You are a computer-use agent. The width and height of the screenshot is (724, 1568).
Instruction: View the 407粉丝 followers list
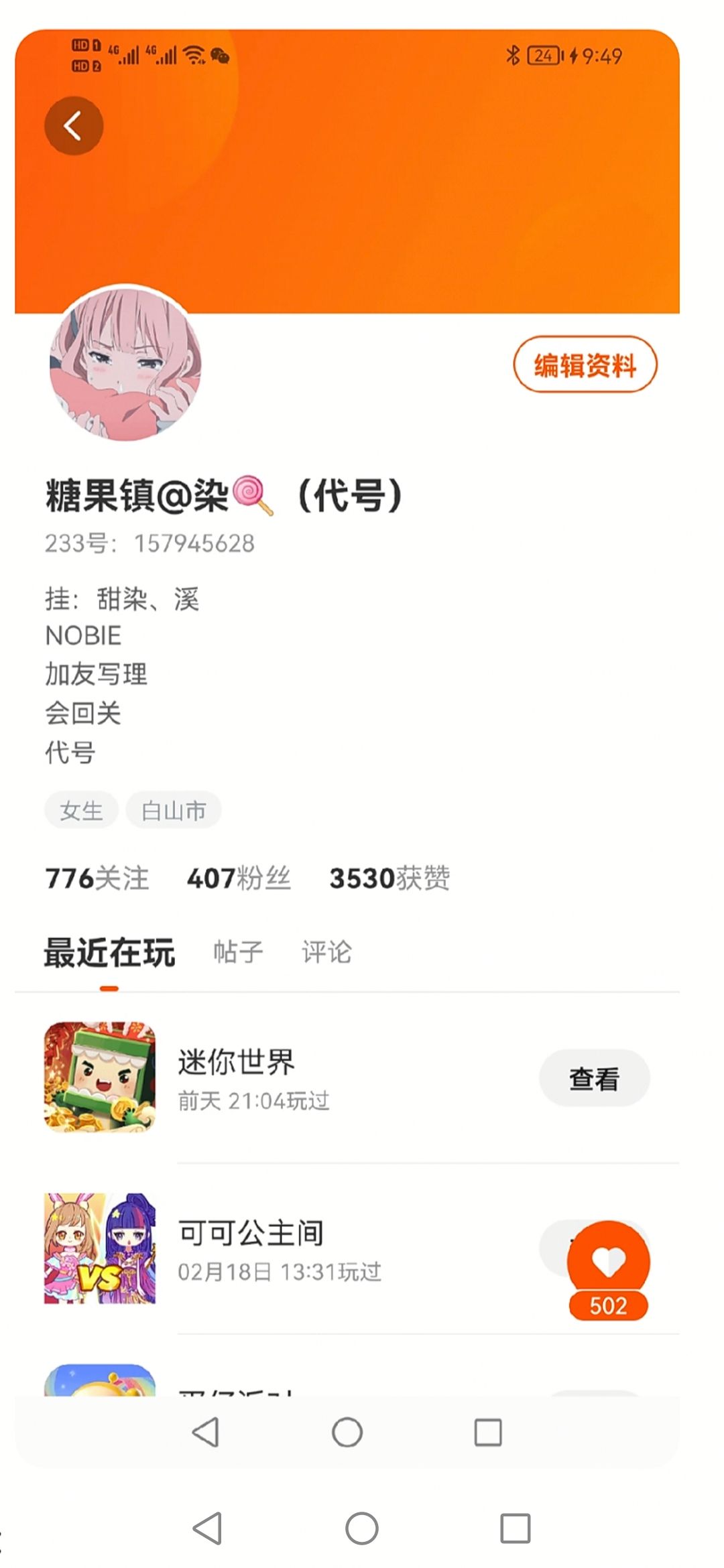[239, 878]
